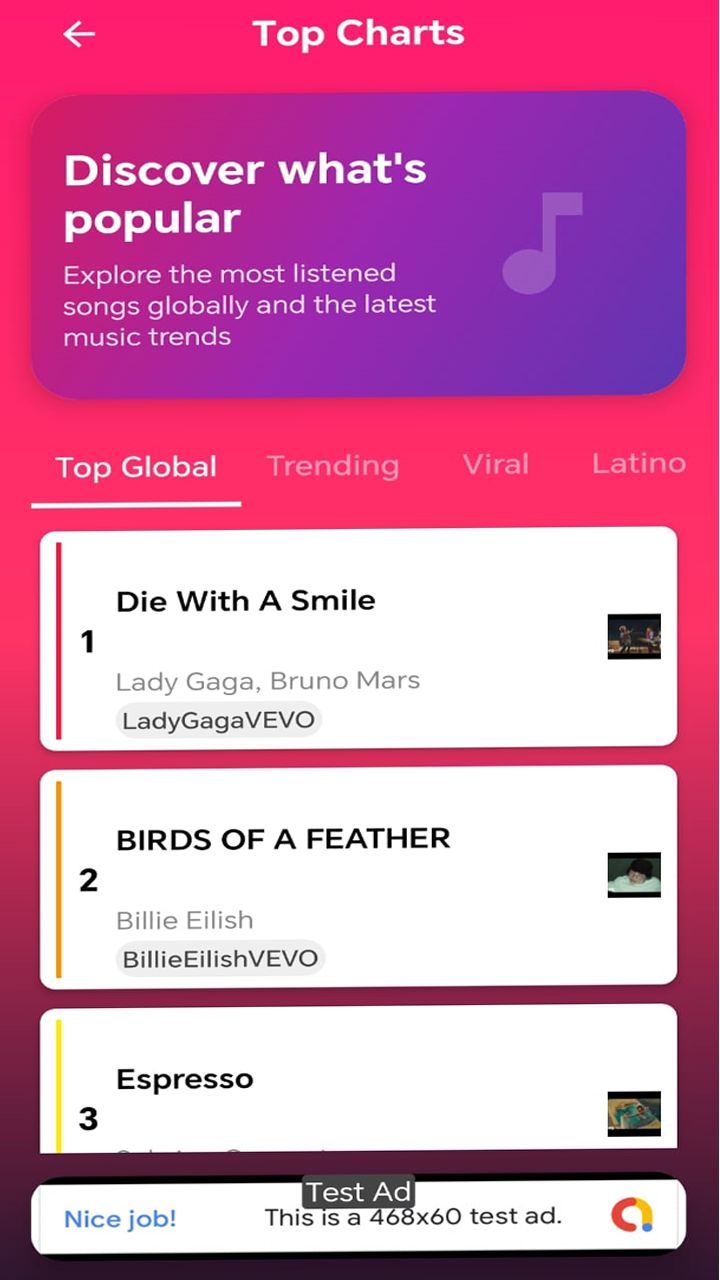The width and height of the screenshot is (720, 1280).
Task: Go back using the arrow icon
Action: click(x=79, y=34)
